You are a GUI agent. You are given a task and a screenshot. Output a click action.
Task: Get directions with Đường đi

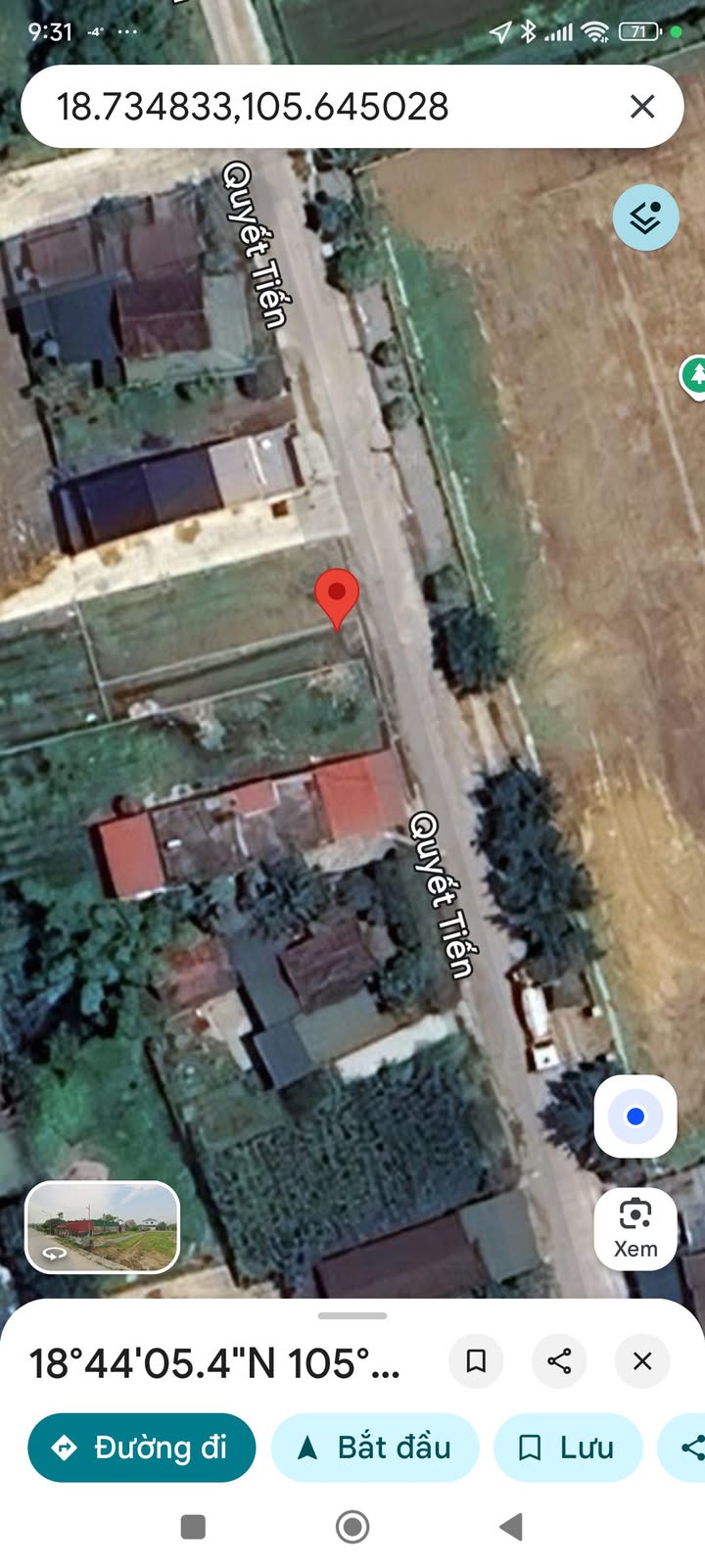coord(142,1448)
